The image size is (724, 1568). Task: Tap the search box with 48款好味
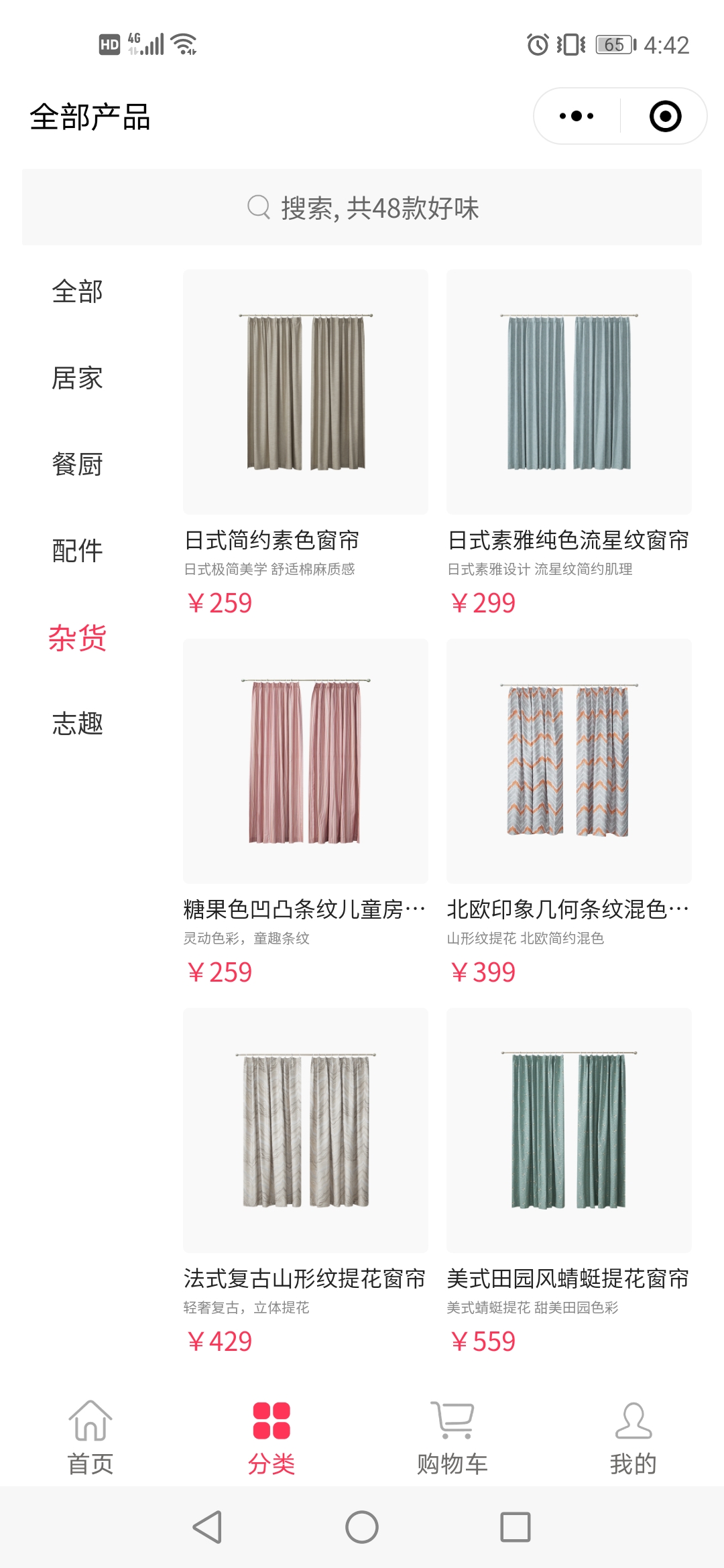tap(362, 208)
